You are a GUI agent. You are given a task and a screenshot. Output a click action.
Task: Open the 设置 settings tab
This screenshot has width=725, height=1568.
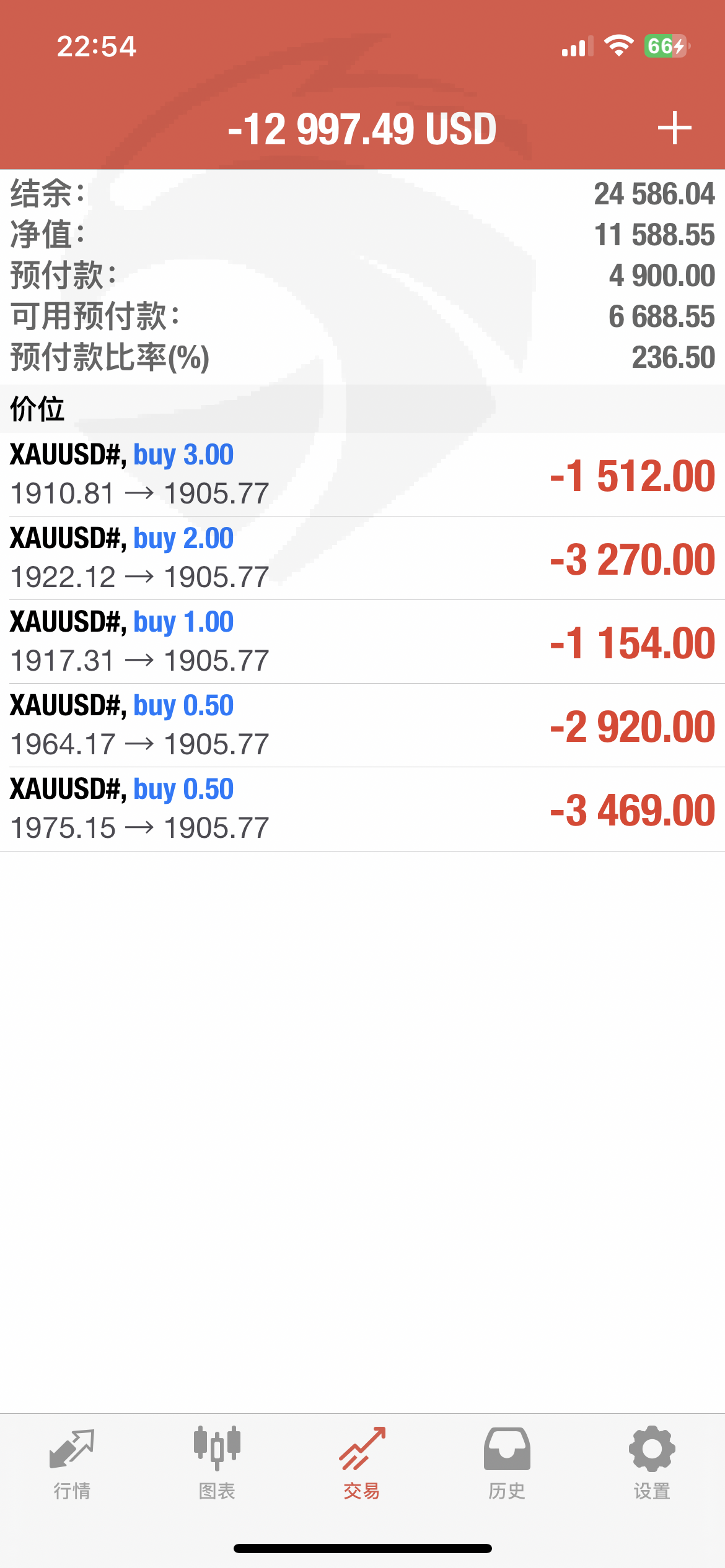(x=652, y=1464)
